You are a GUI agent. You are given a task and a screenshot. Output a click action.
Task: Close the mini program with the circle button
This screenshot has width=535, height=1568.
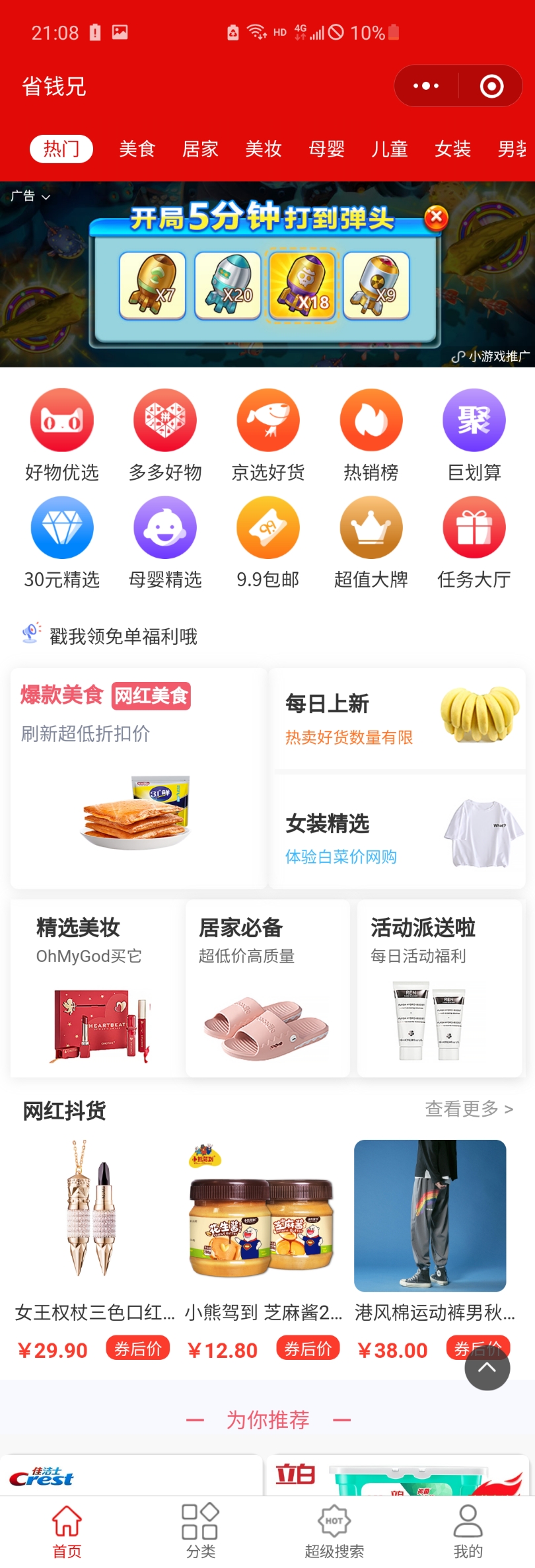point(491,86)
